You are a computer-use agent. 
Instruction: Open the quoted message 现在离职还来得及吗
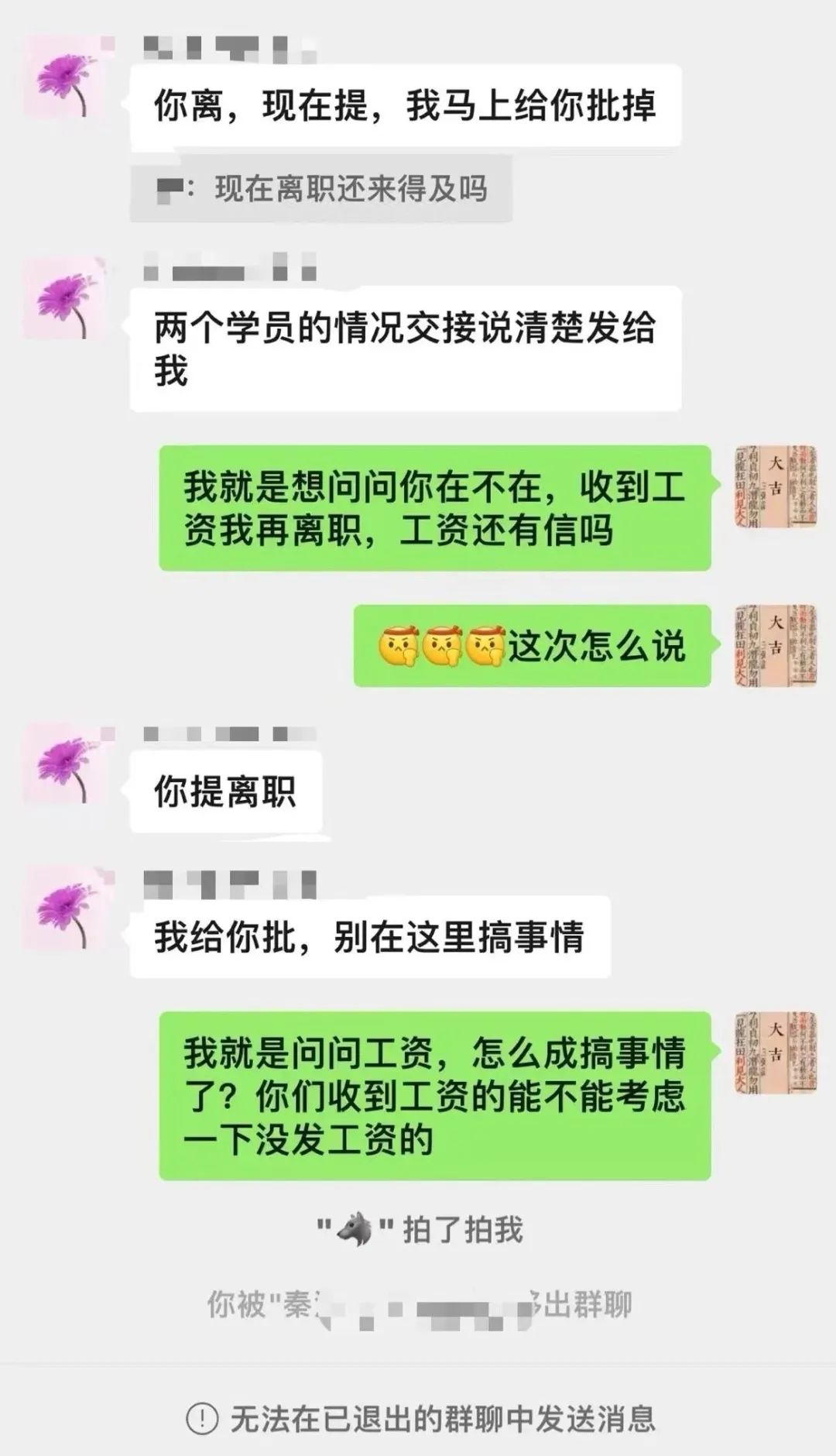321,188
